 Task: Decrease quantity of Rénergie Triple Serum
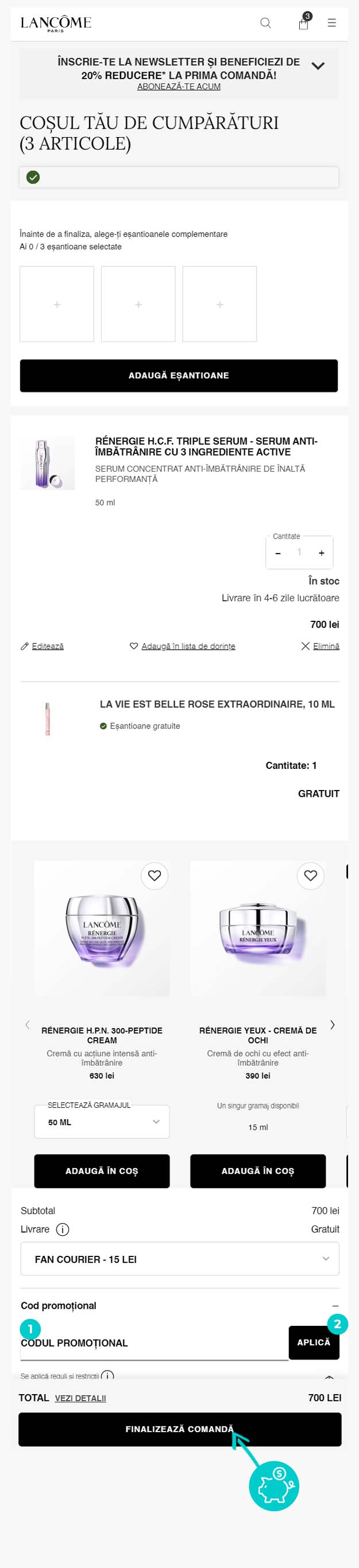click(x=278, y=553)
